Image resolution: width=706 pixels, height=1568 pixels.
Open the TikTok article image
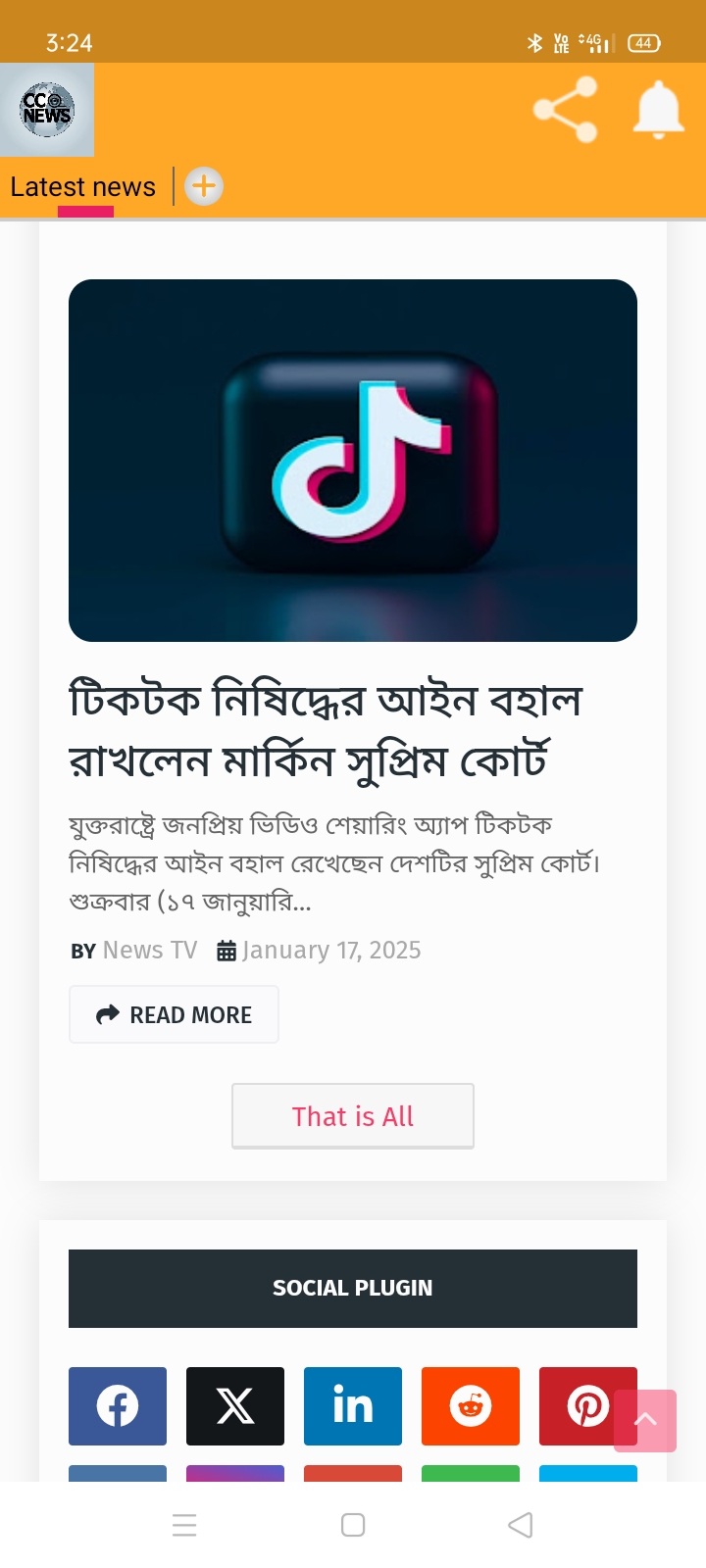point(353,461)
